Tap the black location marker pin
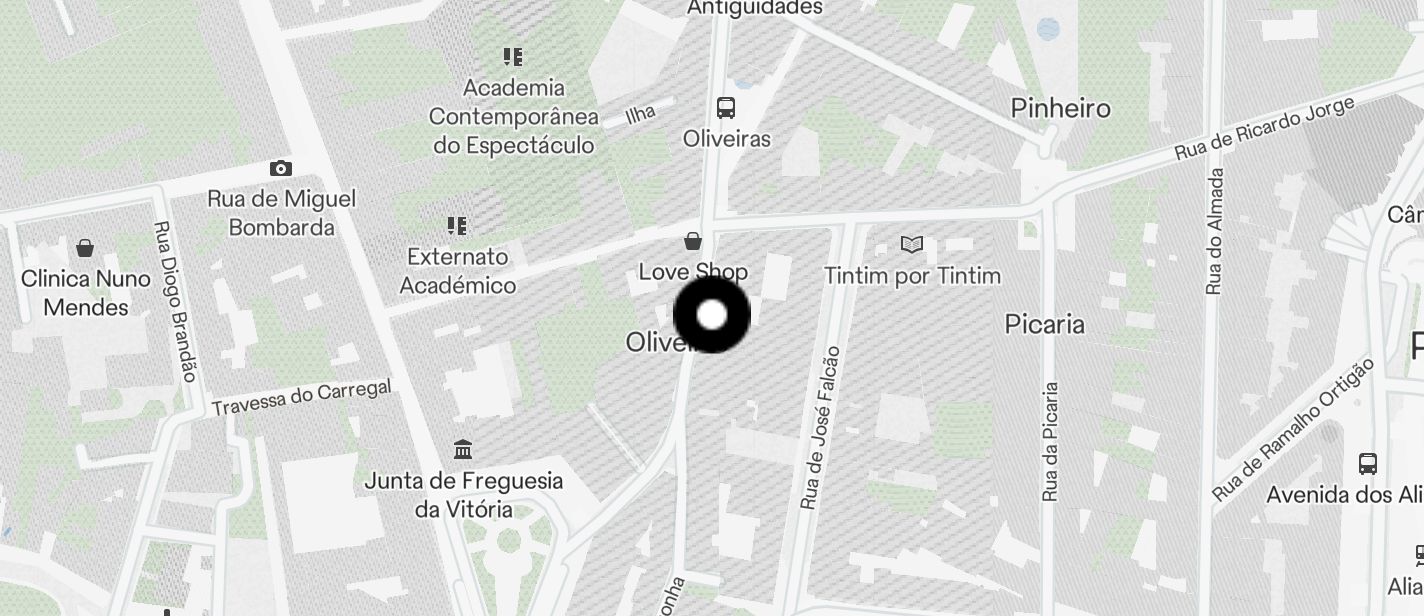 point(712,315)
